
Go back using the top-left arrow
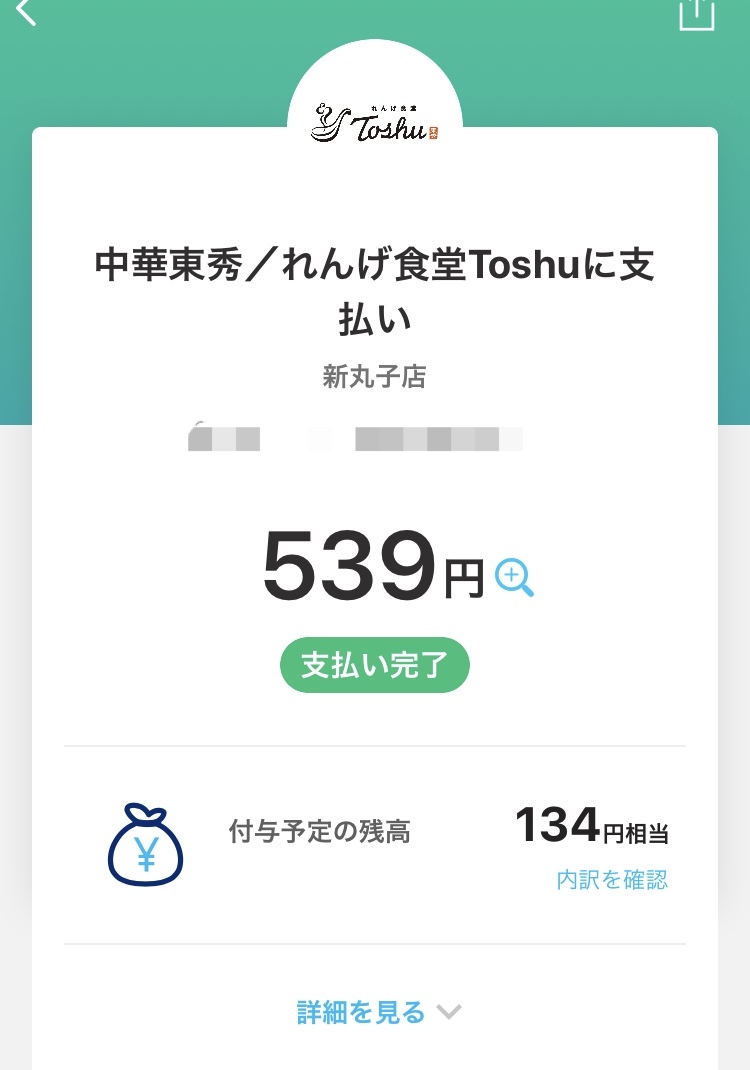(x=26, y=12)
